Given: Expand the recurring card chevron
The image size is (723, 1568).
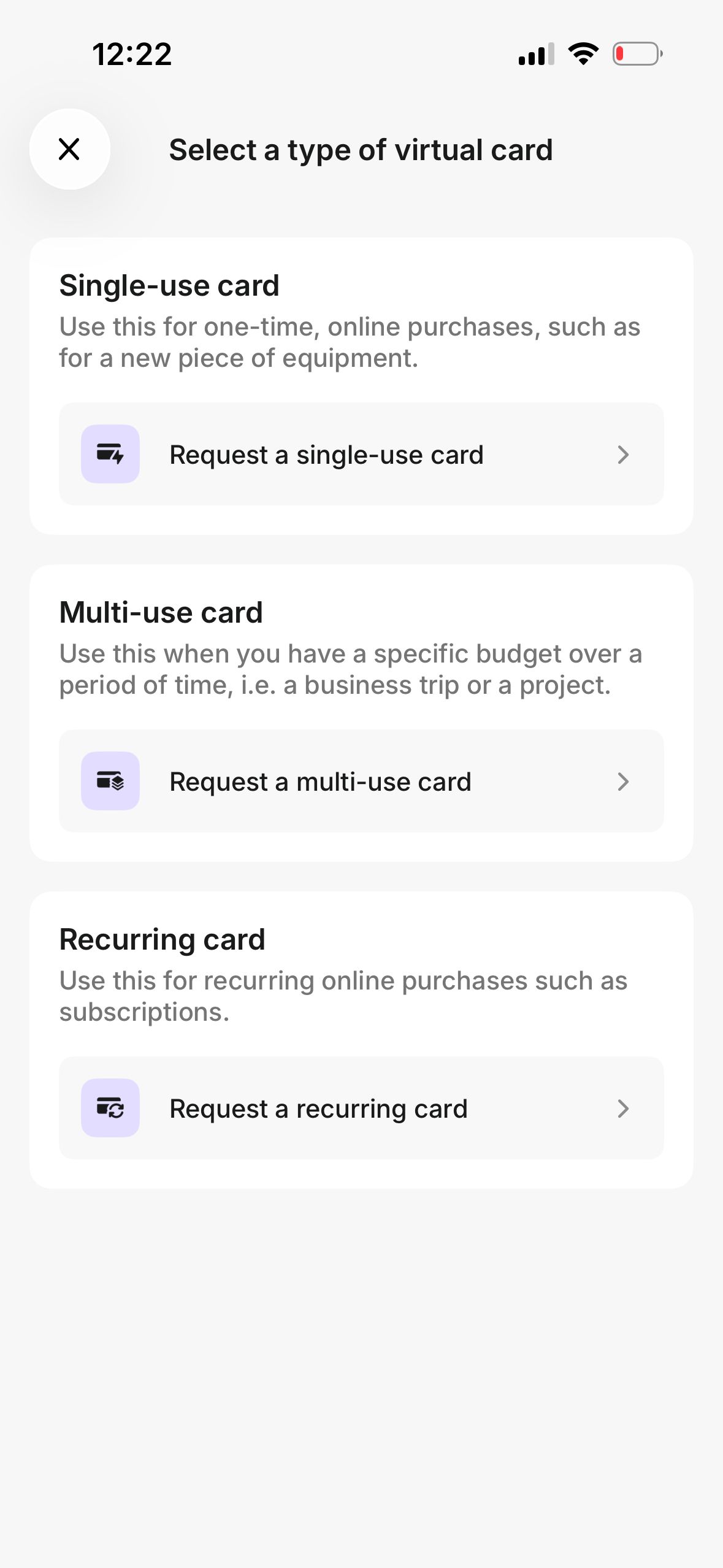Looking at the screenshot, I should (624, 1109).
